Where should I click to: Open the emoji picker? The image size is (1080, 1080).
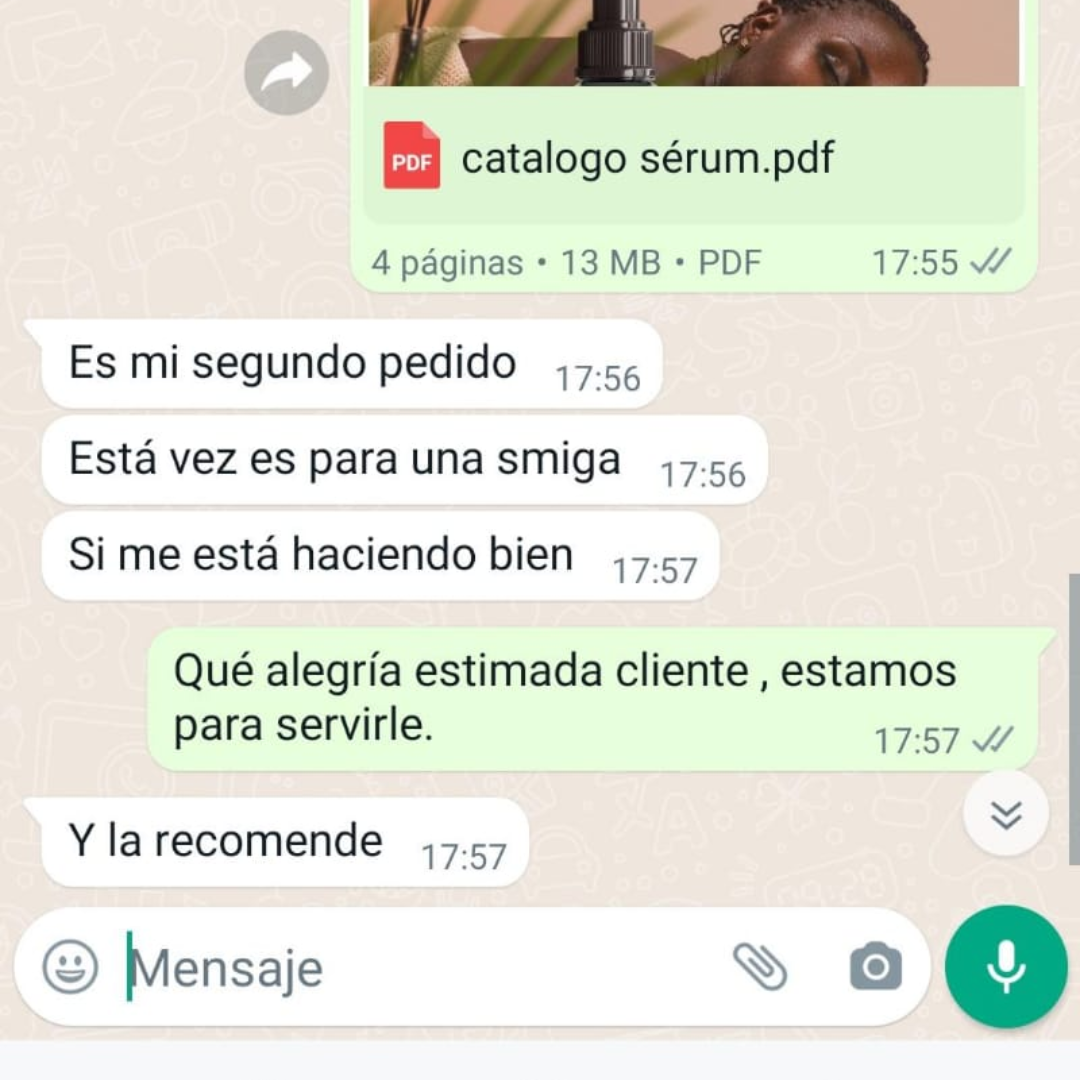tap(70, 967)
